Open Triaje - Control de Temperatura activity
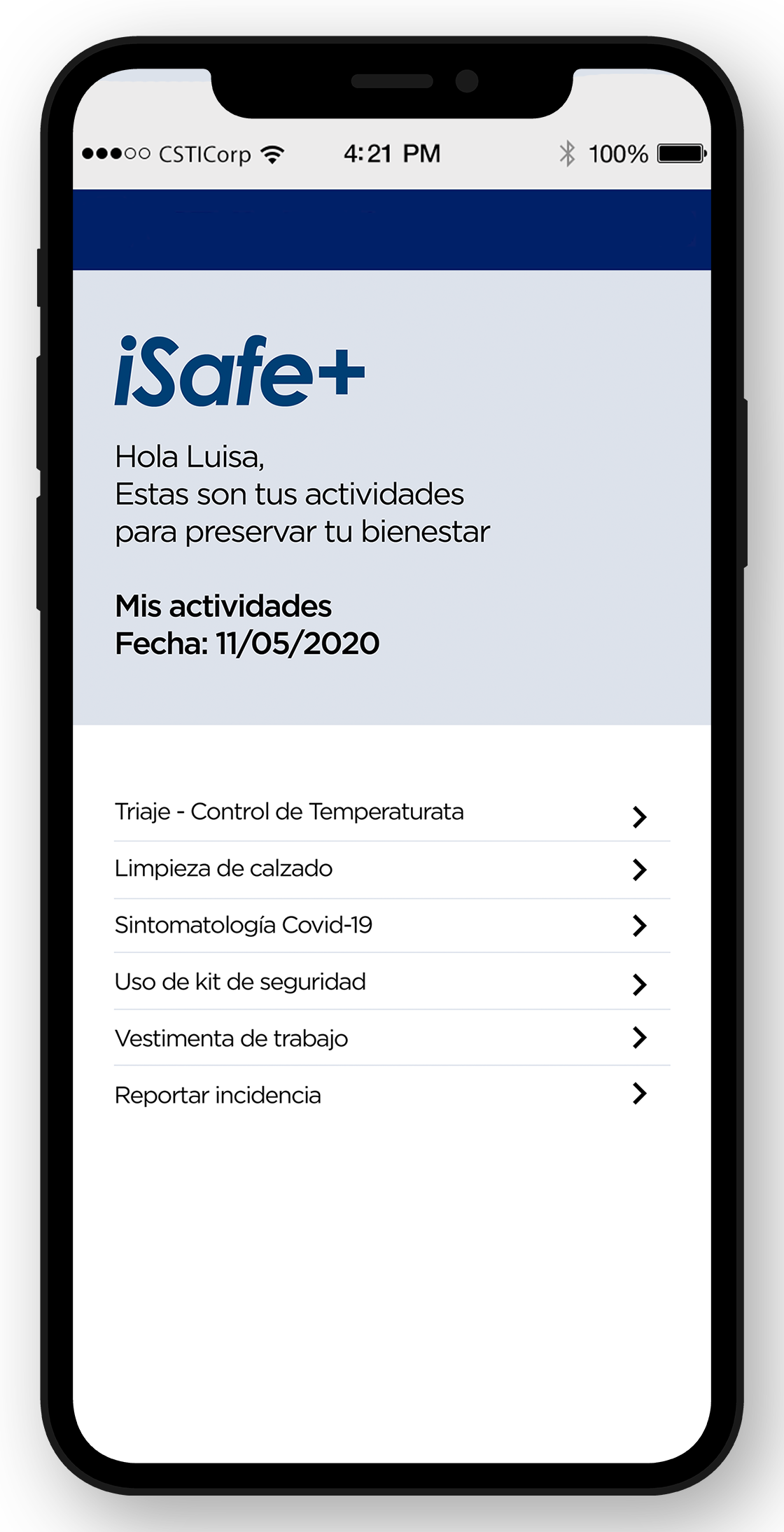The image size is (784, 1532). (x=392, y=813)
